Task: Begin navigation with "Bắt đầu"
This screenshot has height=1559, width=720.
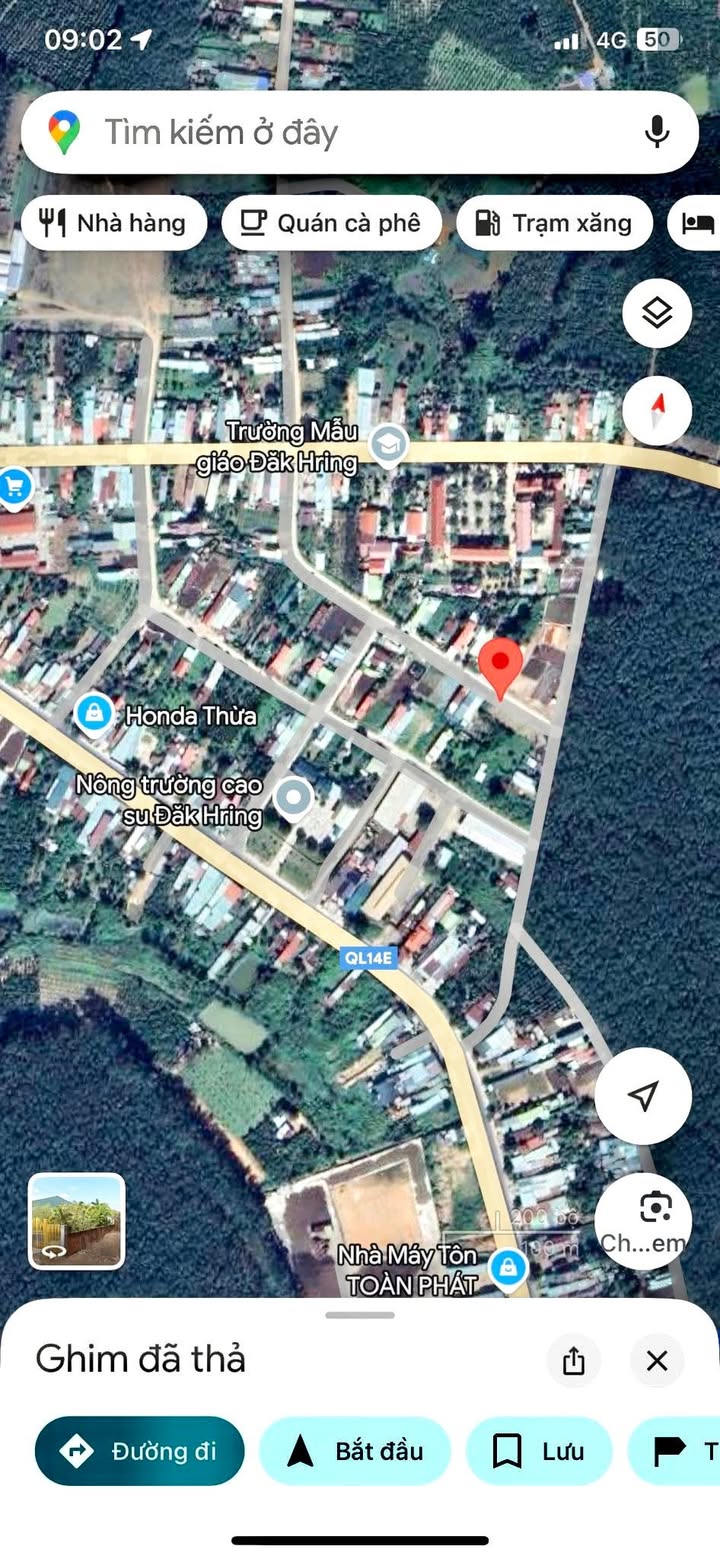Action: 355,1451
